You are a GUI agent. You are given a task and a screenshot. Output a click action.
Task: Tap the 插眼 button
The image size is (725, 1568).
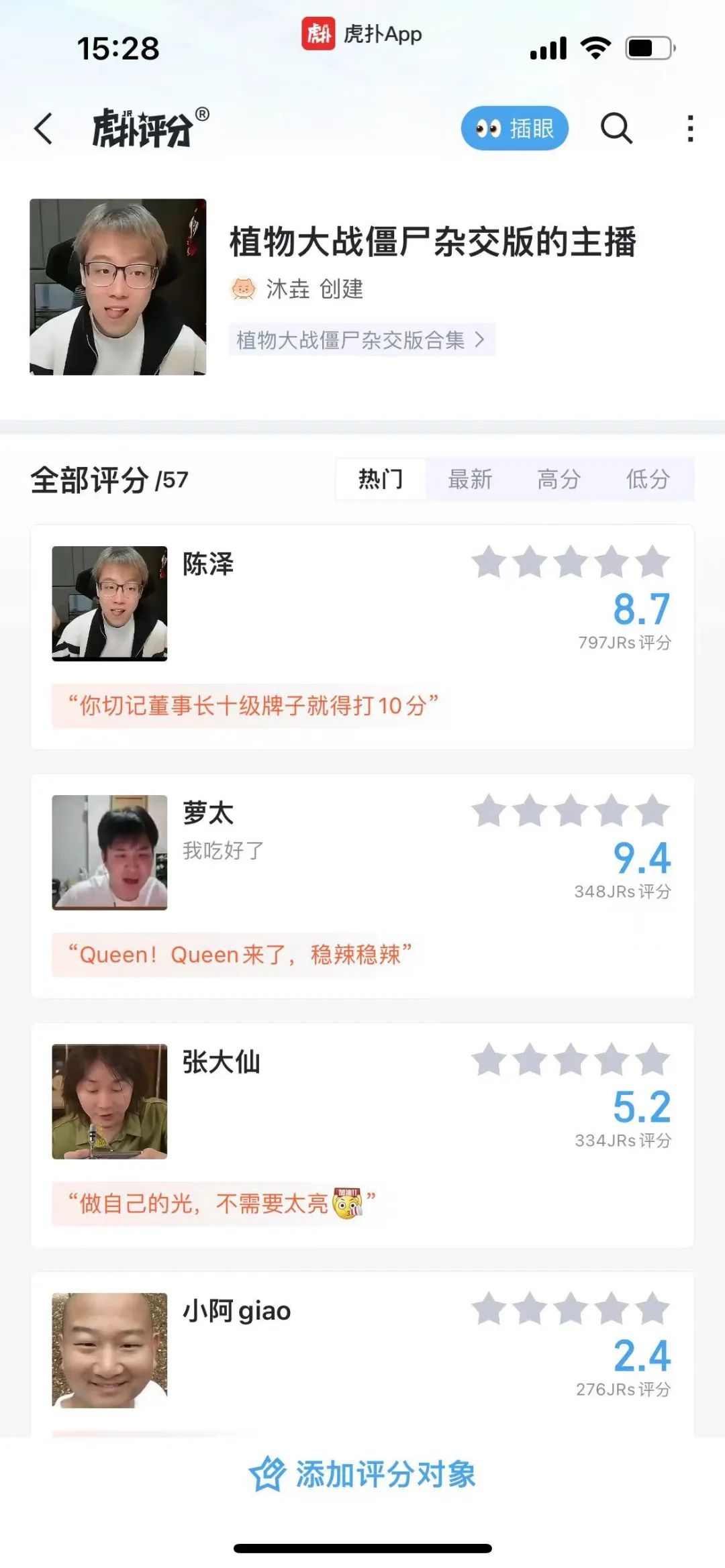514,128
